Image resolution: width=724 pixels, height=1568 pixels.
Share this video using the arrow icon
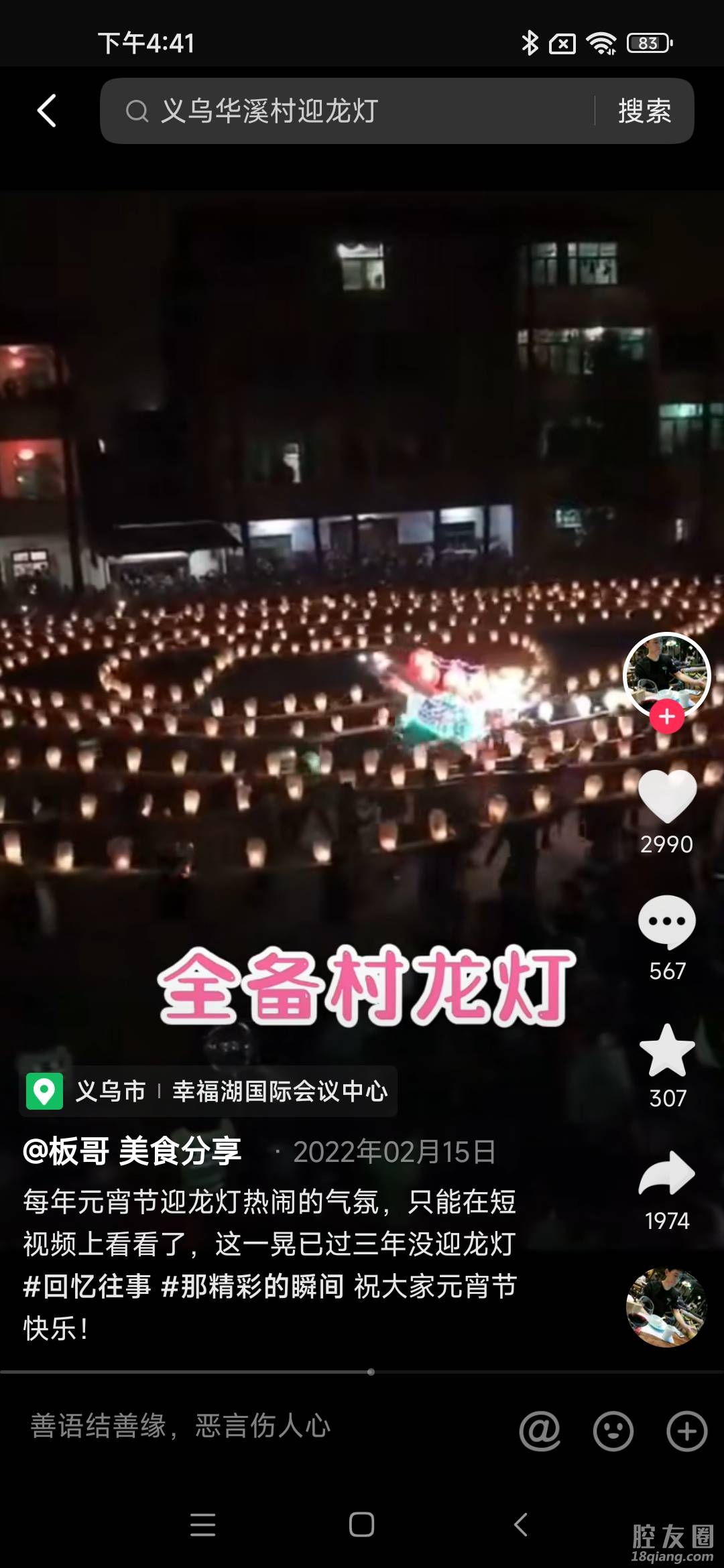(x=667, y=1174)
